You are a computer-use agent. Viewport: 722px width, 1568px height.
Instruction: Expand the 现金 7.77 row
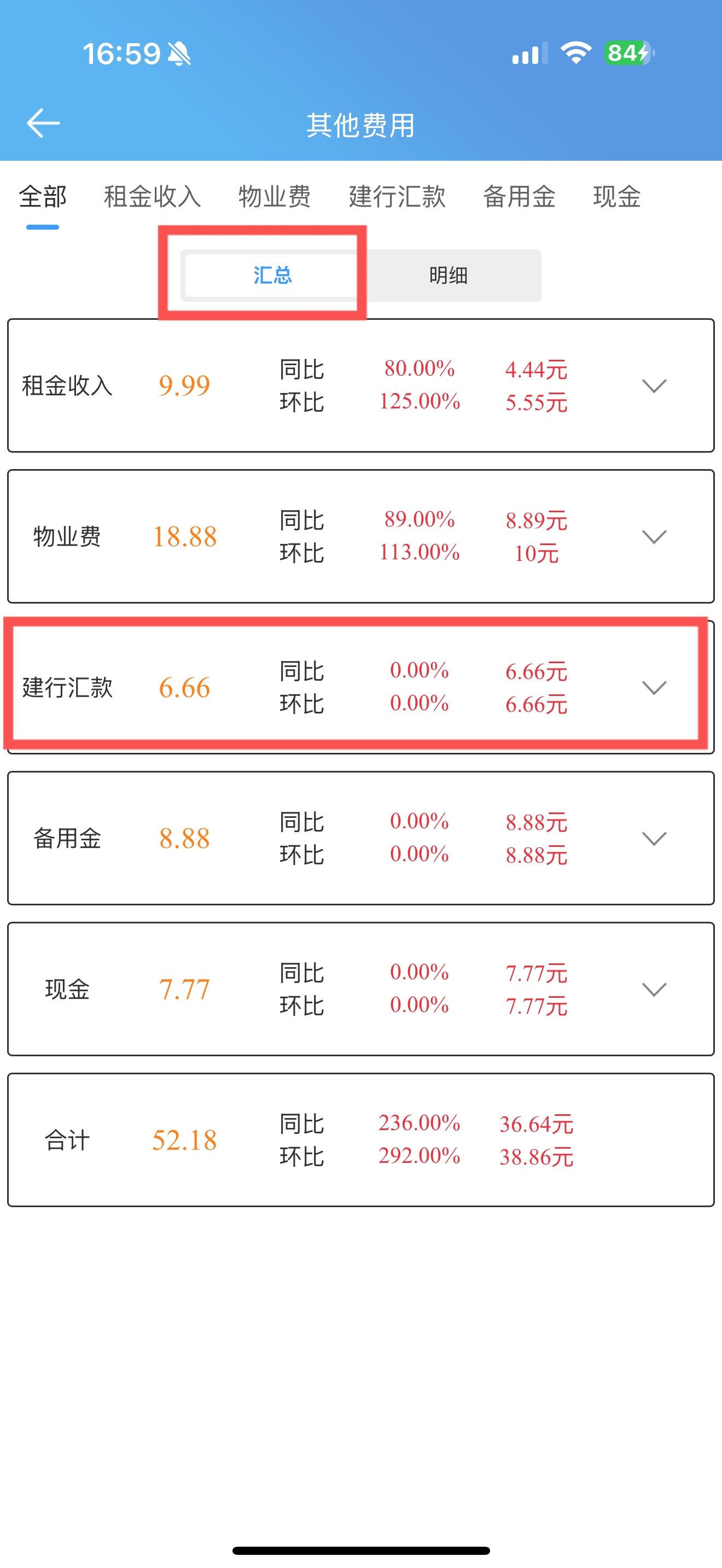pyautogui.click(x=654, y=989)
